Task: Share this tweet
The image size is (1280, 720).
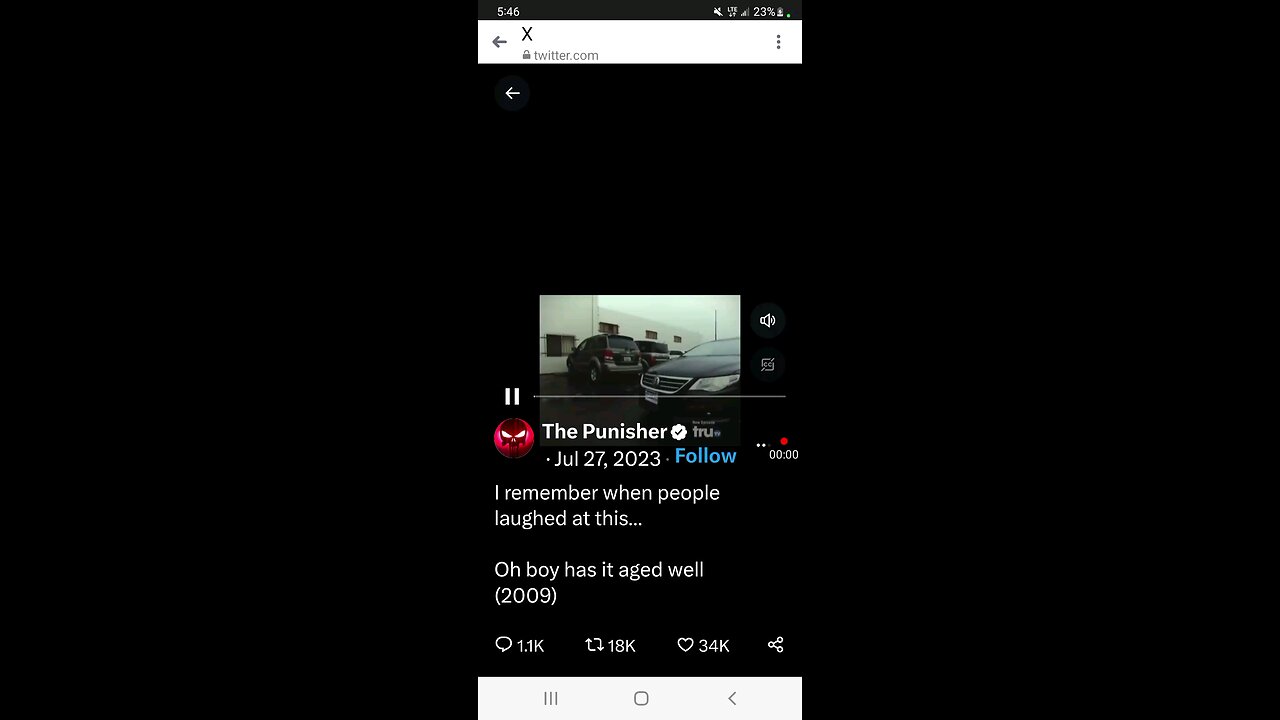Action: (775, 645)
